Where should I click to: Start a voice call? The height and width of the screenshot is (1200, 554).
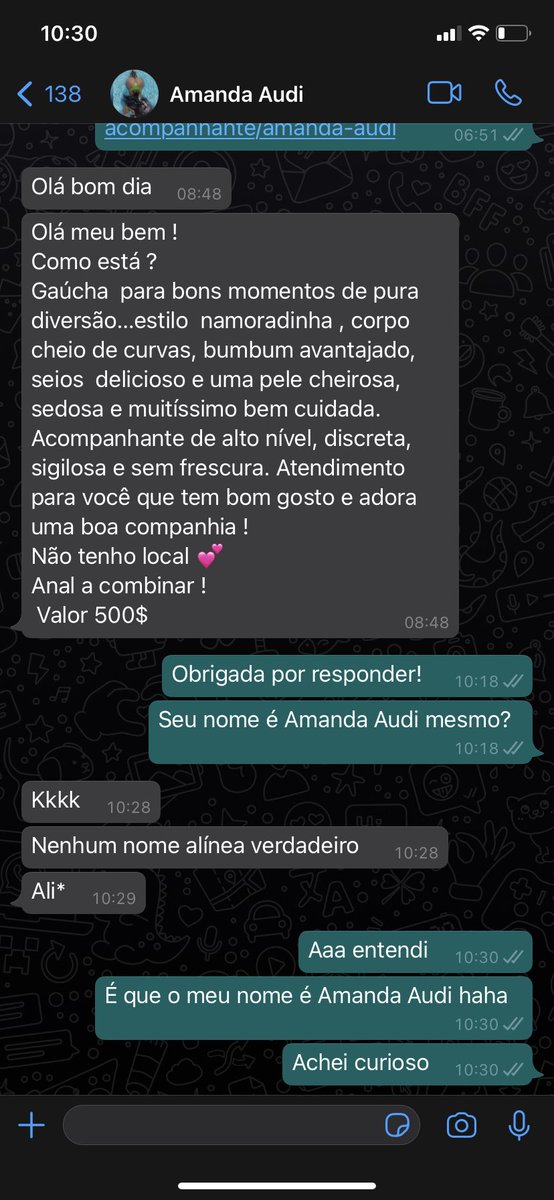click(x=508, y=93)
